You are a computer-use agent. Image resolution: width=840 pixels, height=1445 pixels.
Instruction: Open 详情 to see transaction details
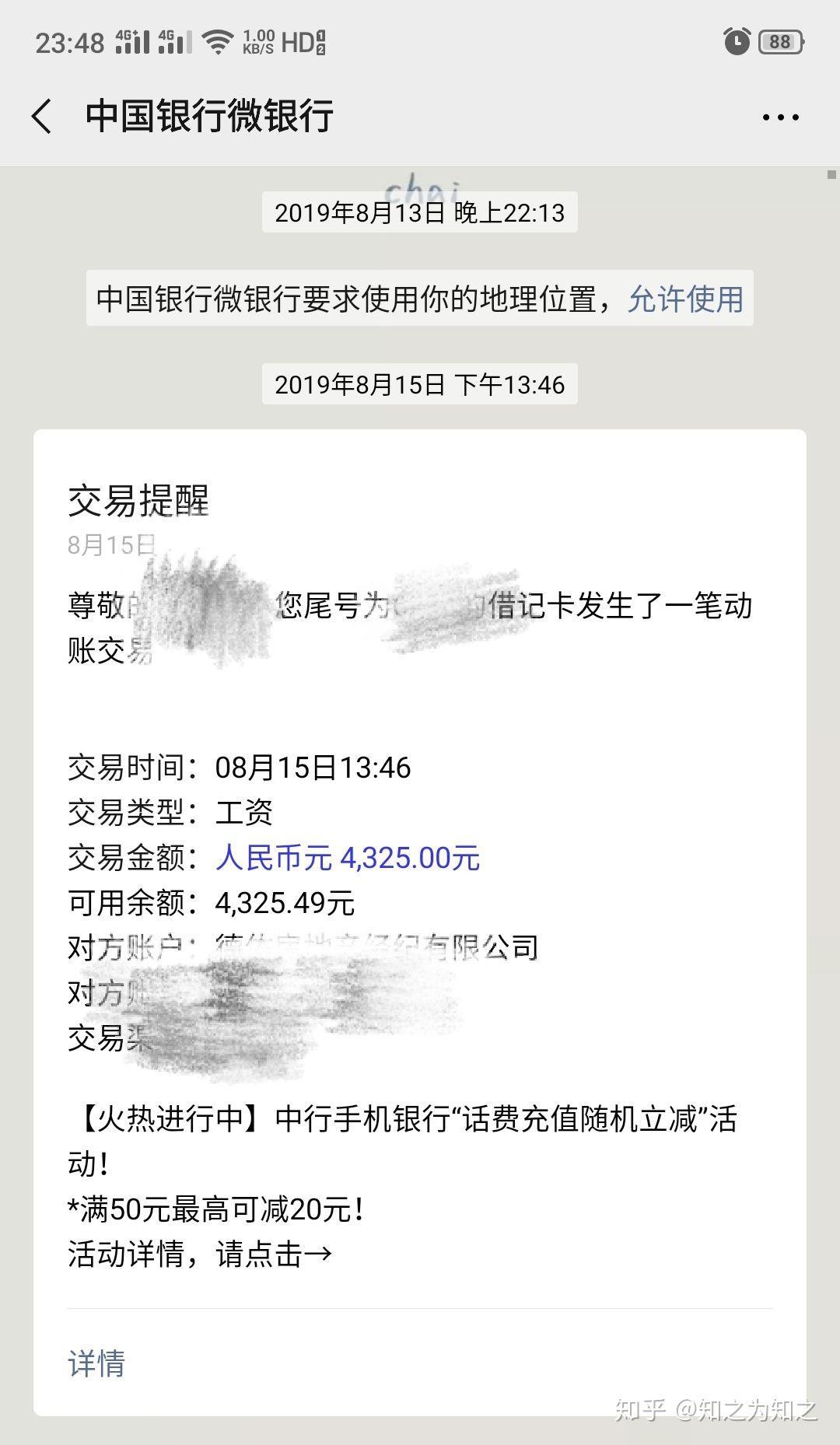click(x=96, y=1363)
